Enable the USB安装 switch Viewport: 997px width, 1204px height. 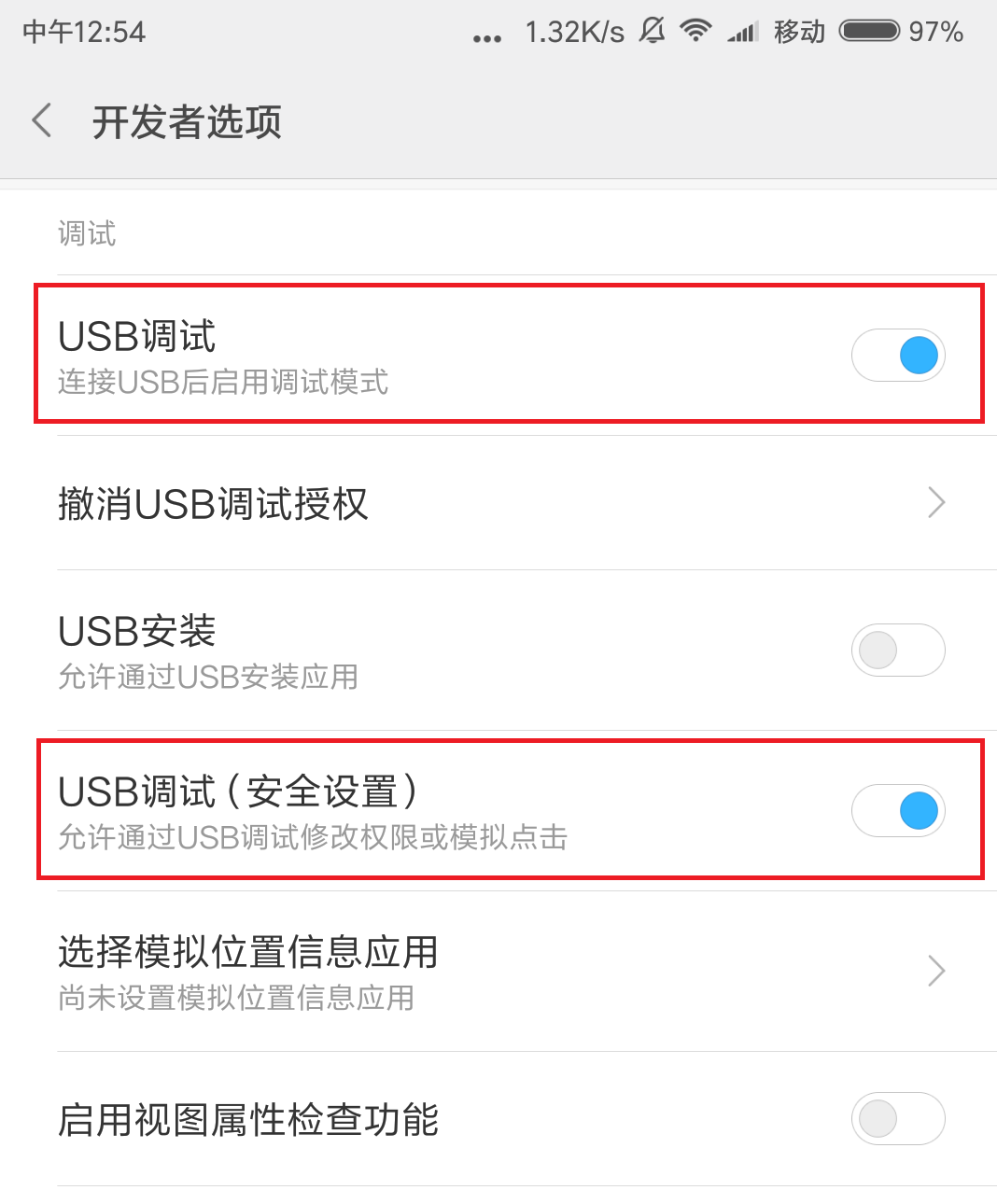[x=898, y=651]
